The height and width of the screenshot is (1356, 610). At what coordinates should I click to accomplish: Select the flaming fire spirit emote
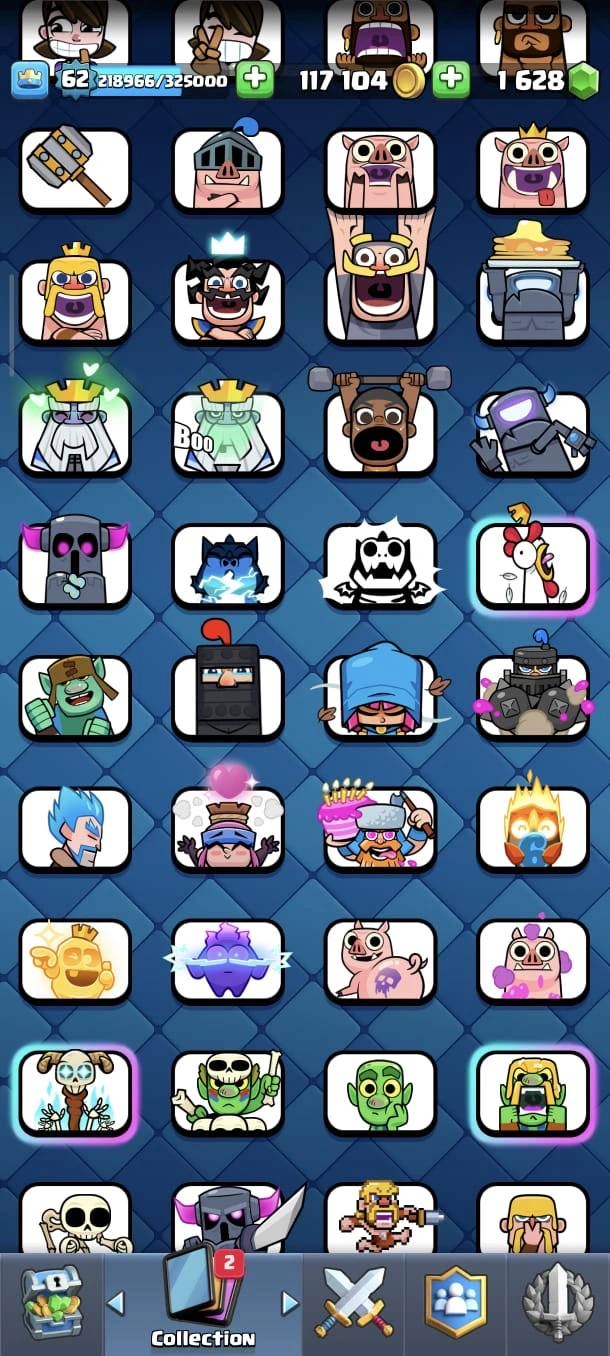533,827
